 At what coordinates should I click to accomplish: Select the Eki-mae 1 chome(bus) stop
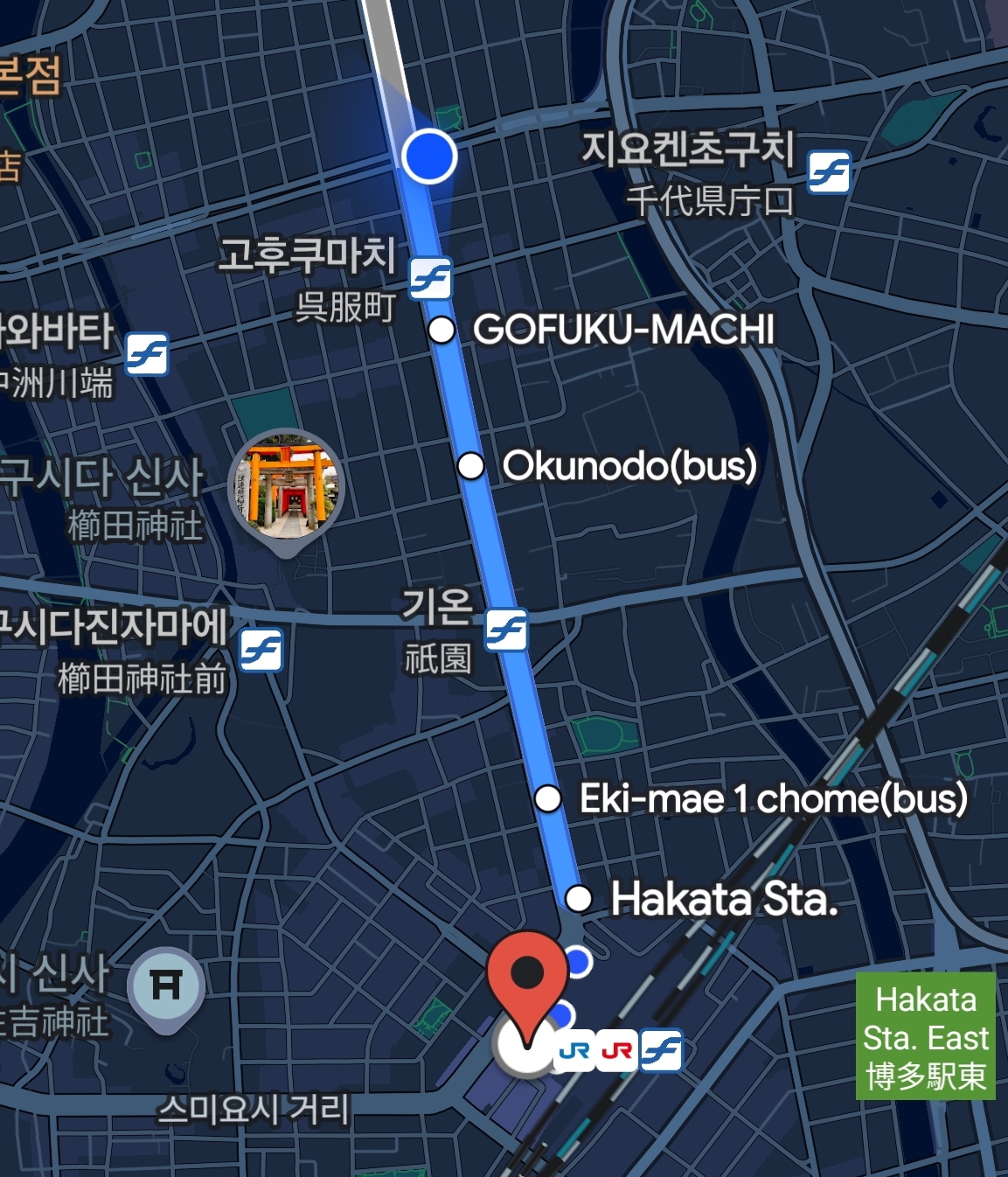(x=548, y=798)
